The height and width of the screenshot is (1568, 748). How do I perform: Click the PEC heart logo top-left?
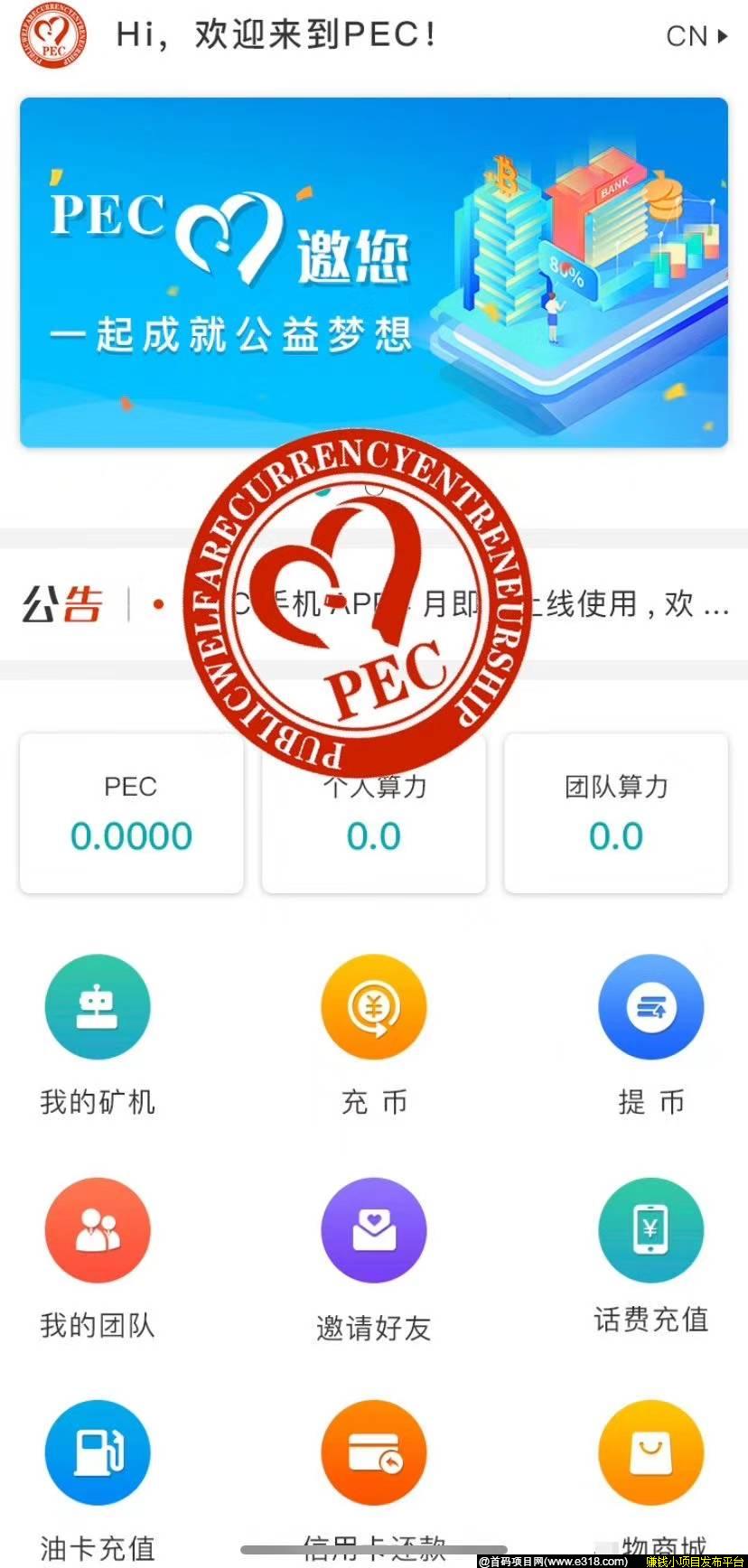(x=51, y=34)
